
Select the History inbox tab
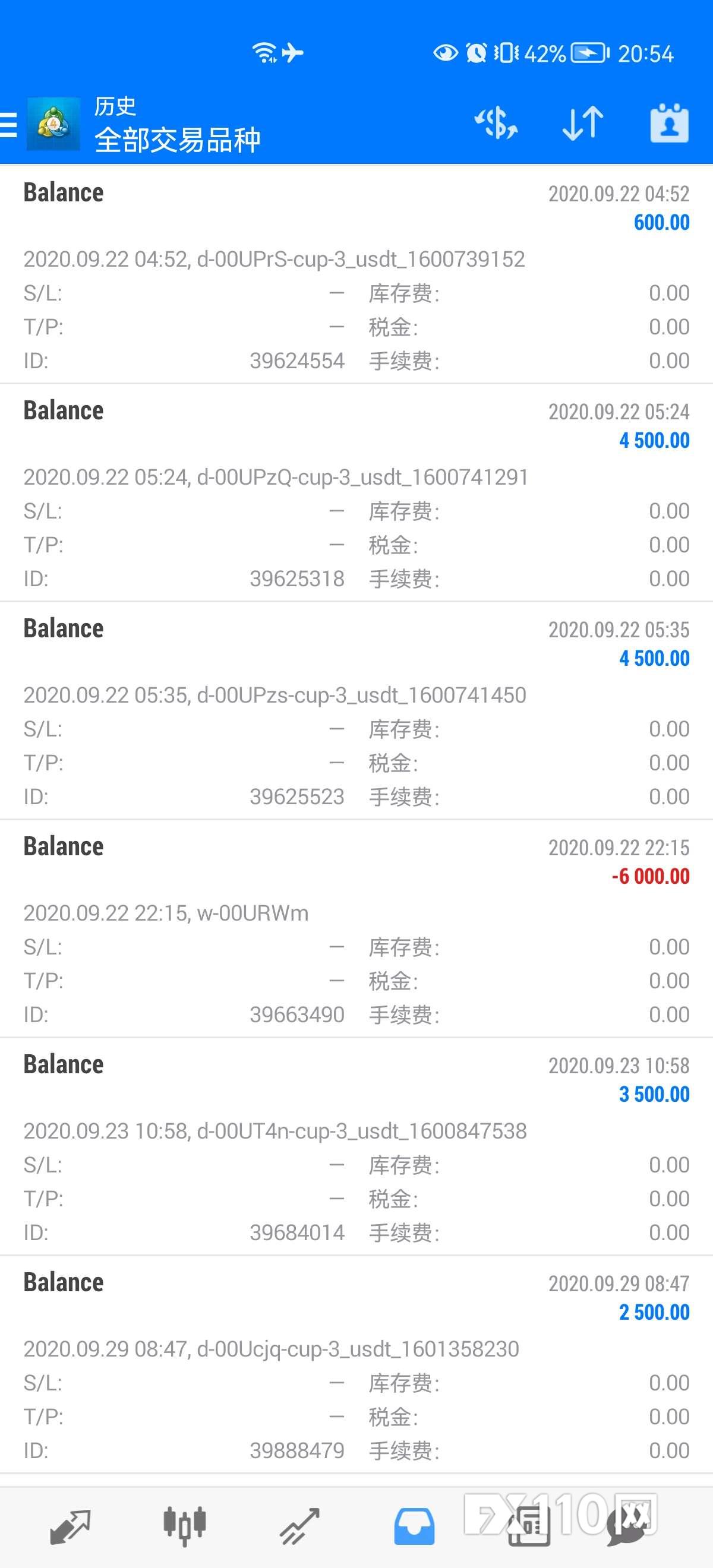click(x=414, y=1526)
